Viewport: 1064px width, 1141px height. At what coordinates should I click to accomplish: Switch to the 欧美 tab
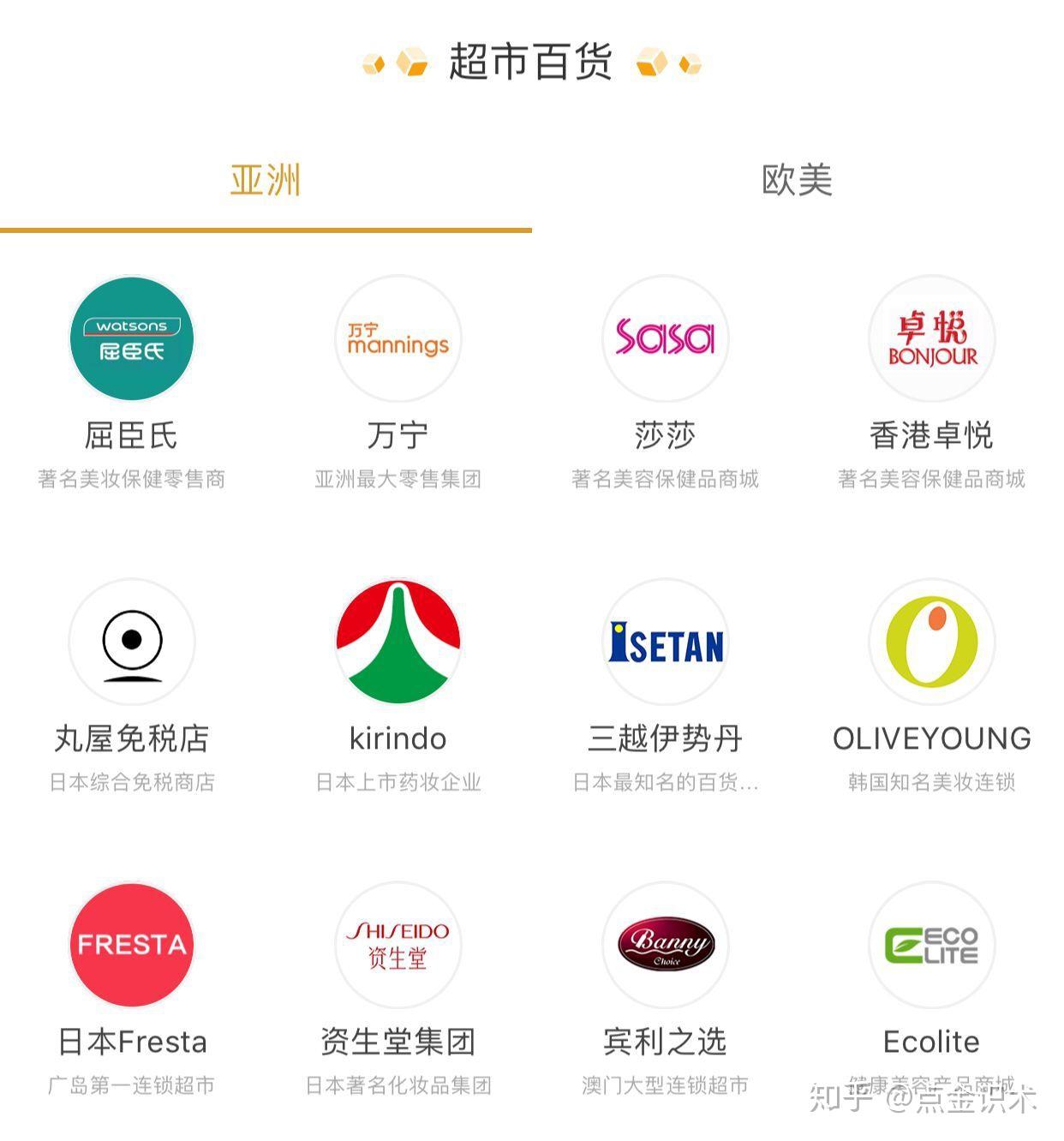[x=797, y=181]
